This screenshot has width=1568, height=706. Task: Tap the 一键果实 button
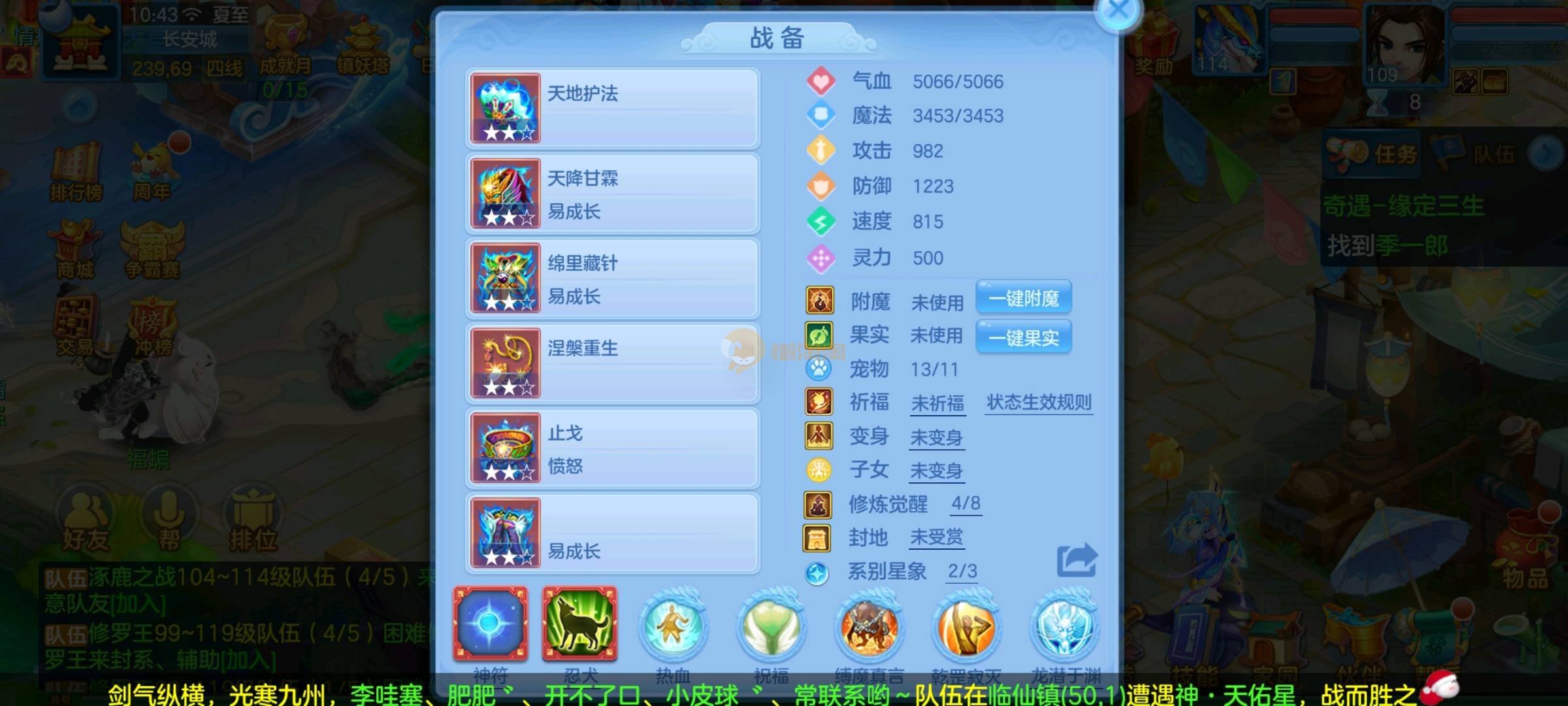tap(1023, 337)
